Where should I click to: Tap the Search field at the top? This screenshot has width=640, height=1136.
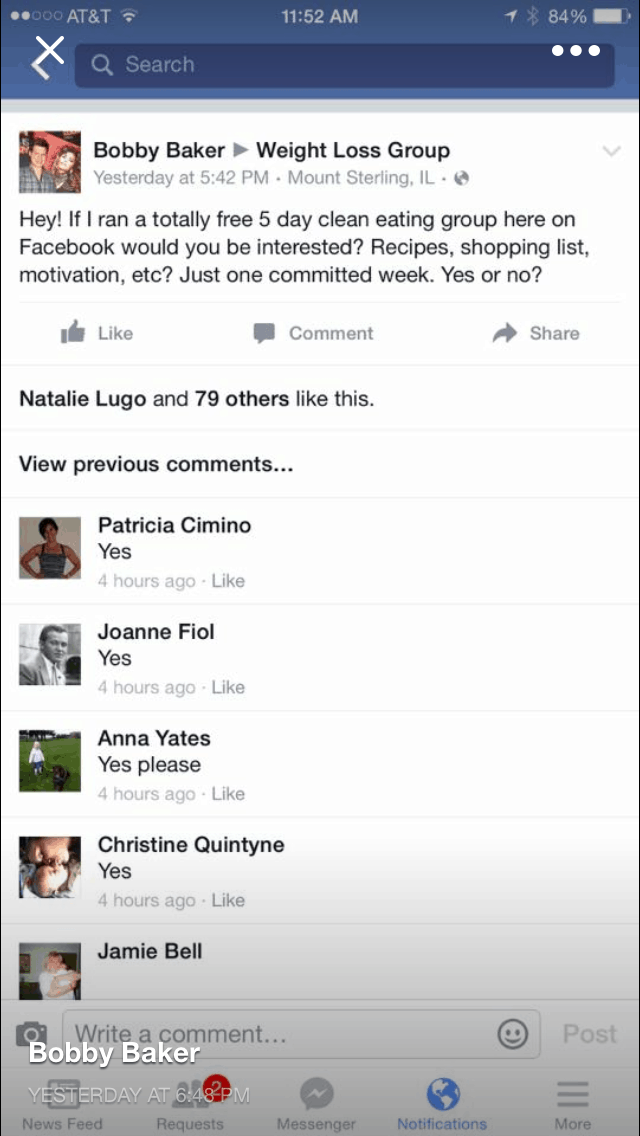tap(340, 65)
